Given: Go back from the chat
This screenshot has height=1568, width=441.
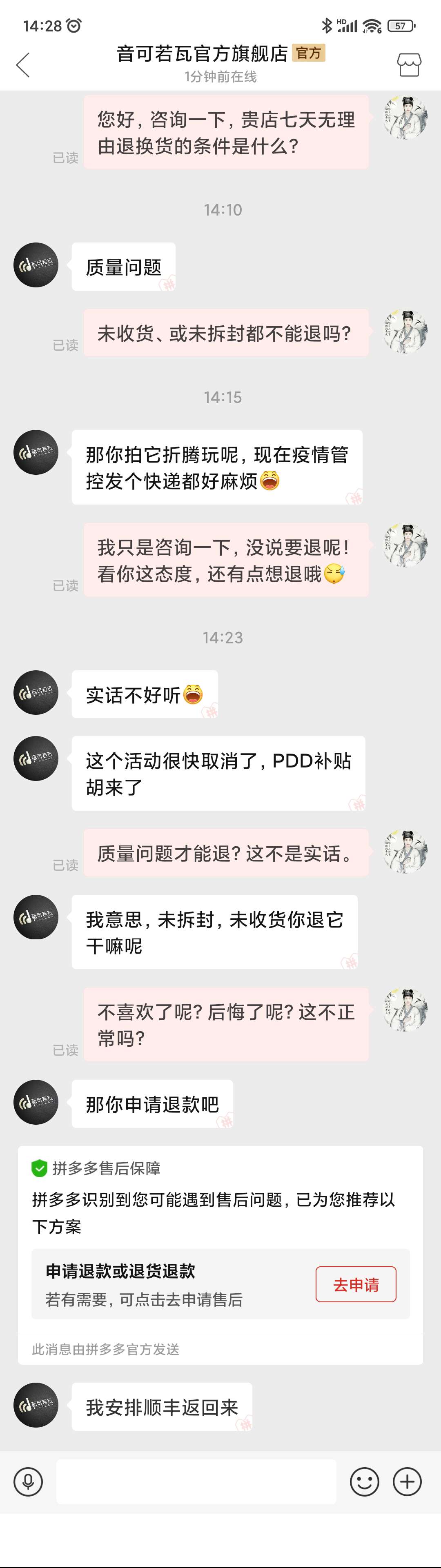Looking at the screenshot, I should coord(23,65).
